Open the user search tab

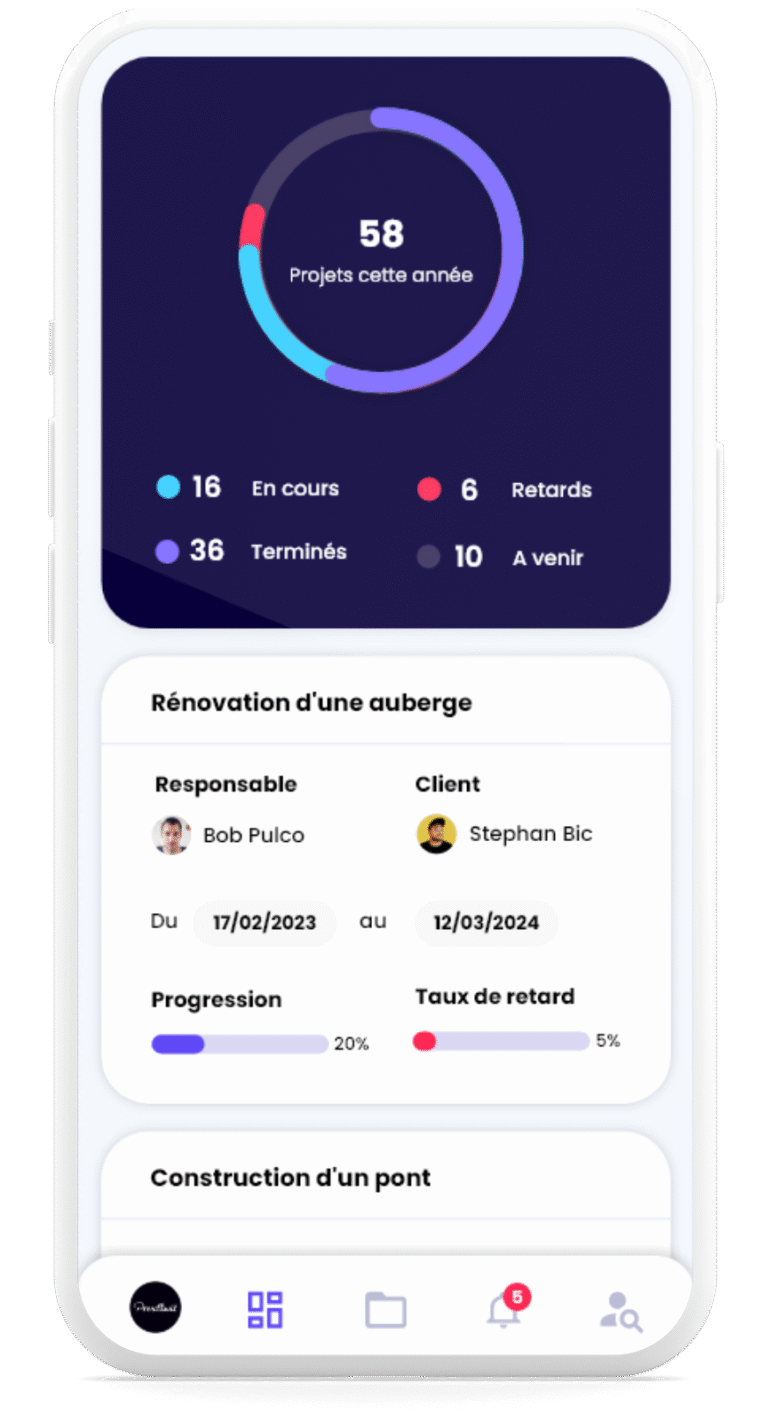click(x=620, y=1311)
